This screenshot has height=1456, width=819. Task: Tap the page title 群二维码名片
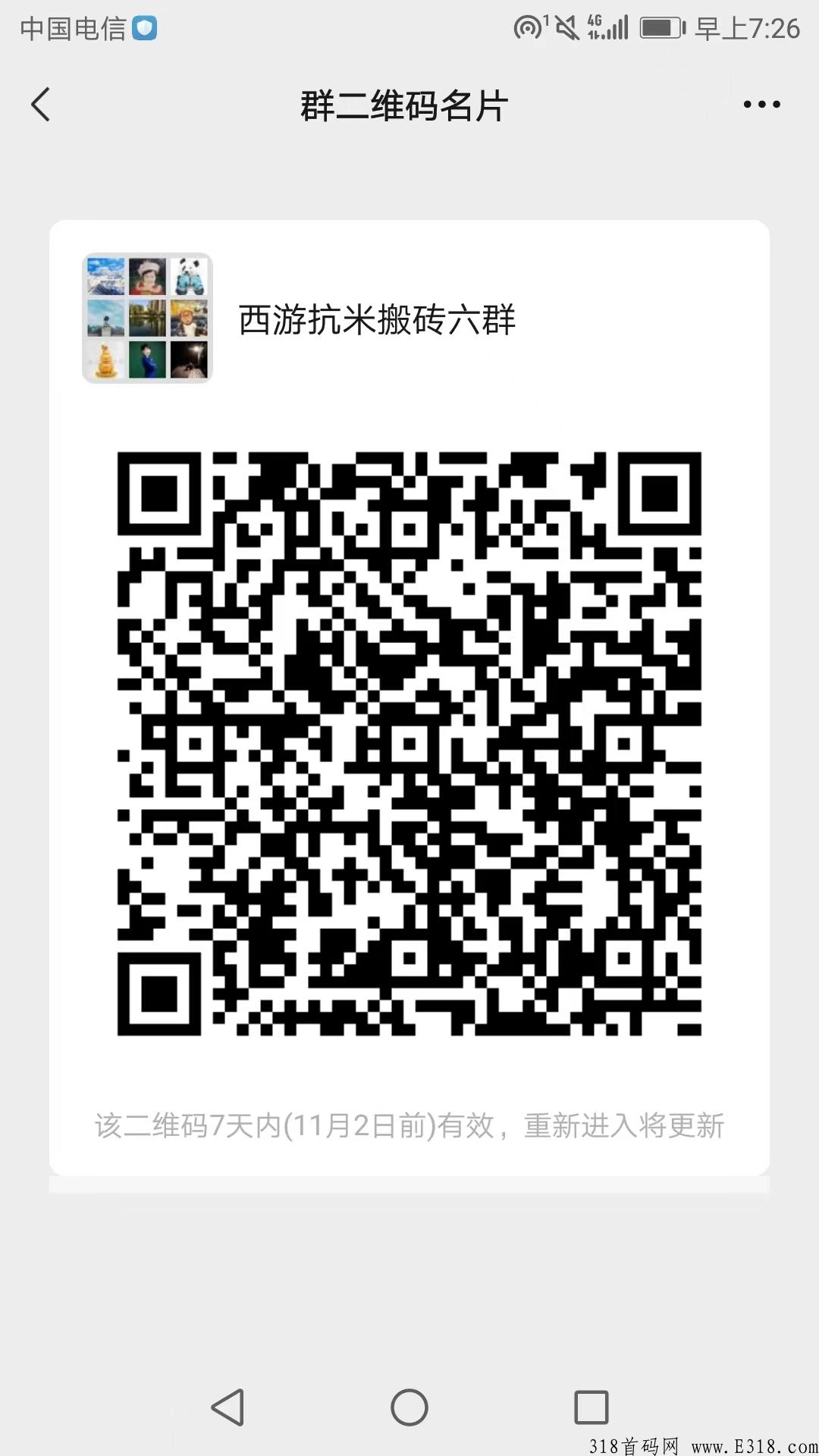(x=404, y=106)
